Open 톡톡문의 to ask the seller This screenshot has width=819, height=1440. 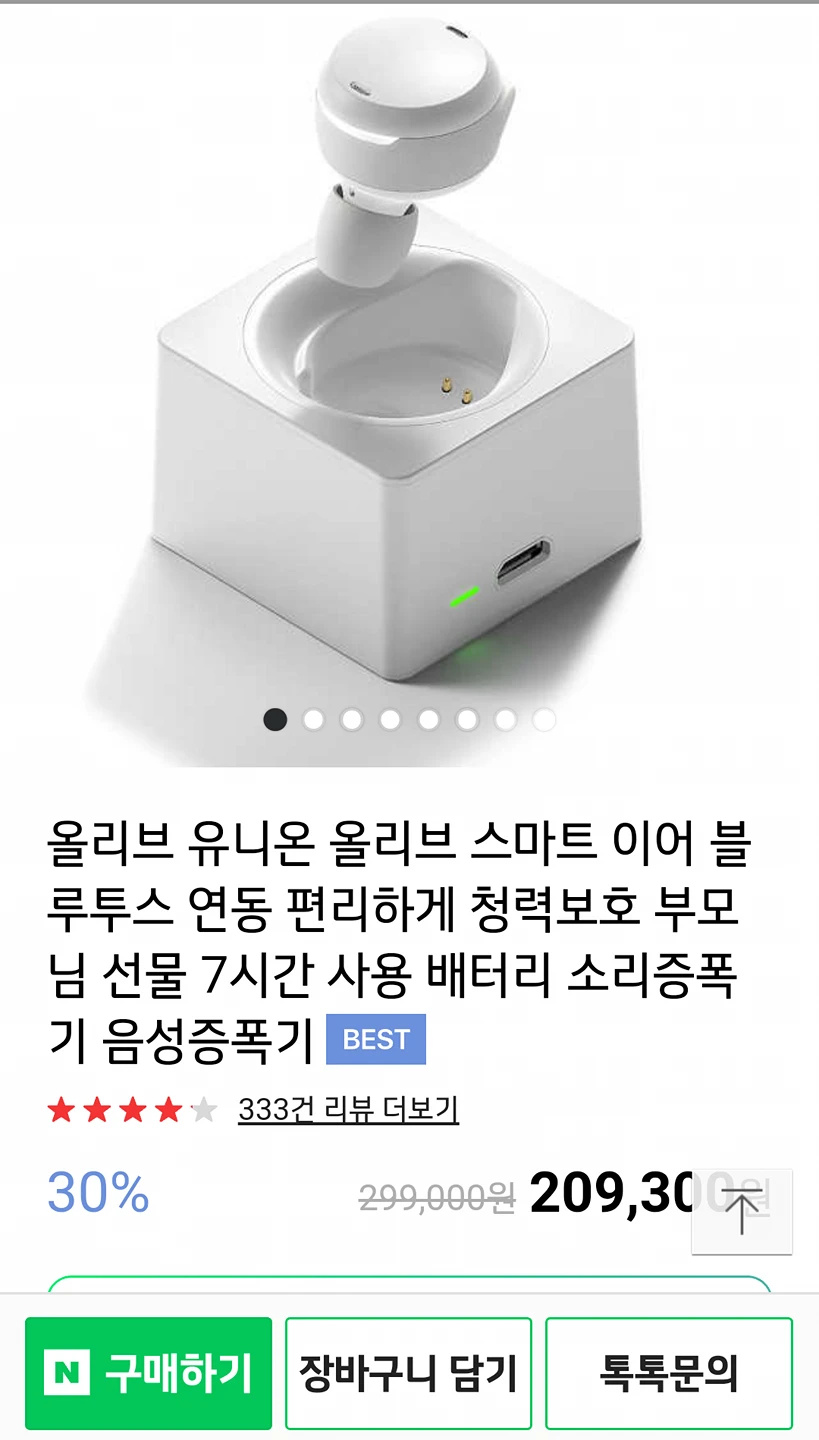click(x=668, y=1373)
